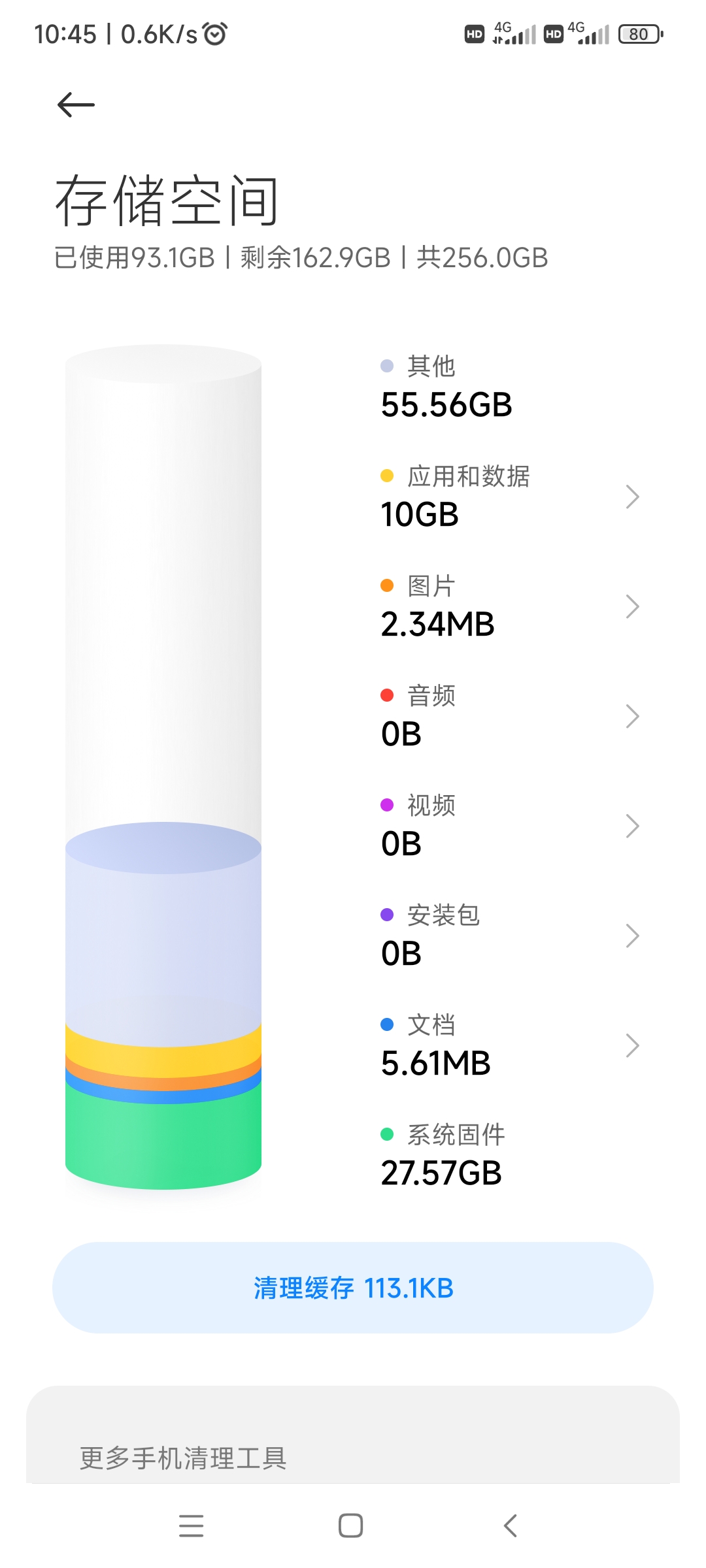Open 文档 storage details
The height and width of the screenshot is (1568, 706).
click(x=510, y=1045)
